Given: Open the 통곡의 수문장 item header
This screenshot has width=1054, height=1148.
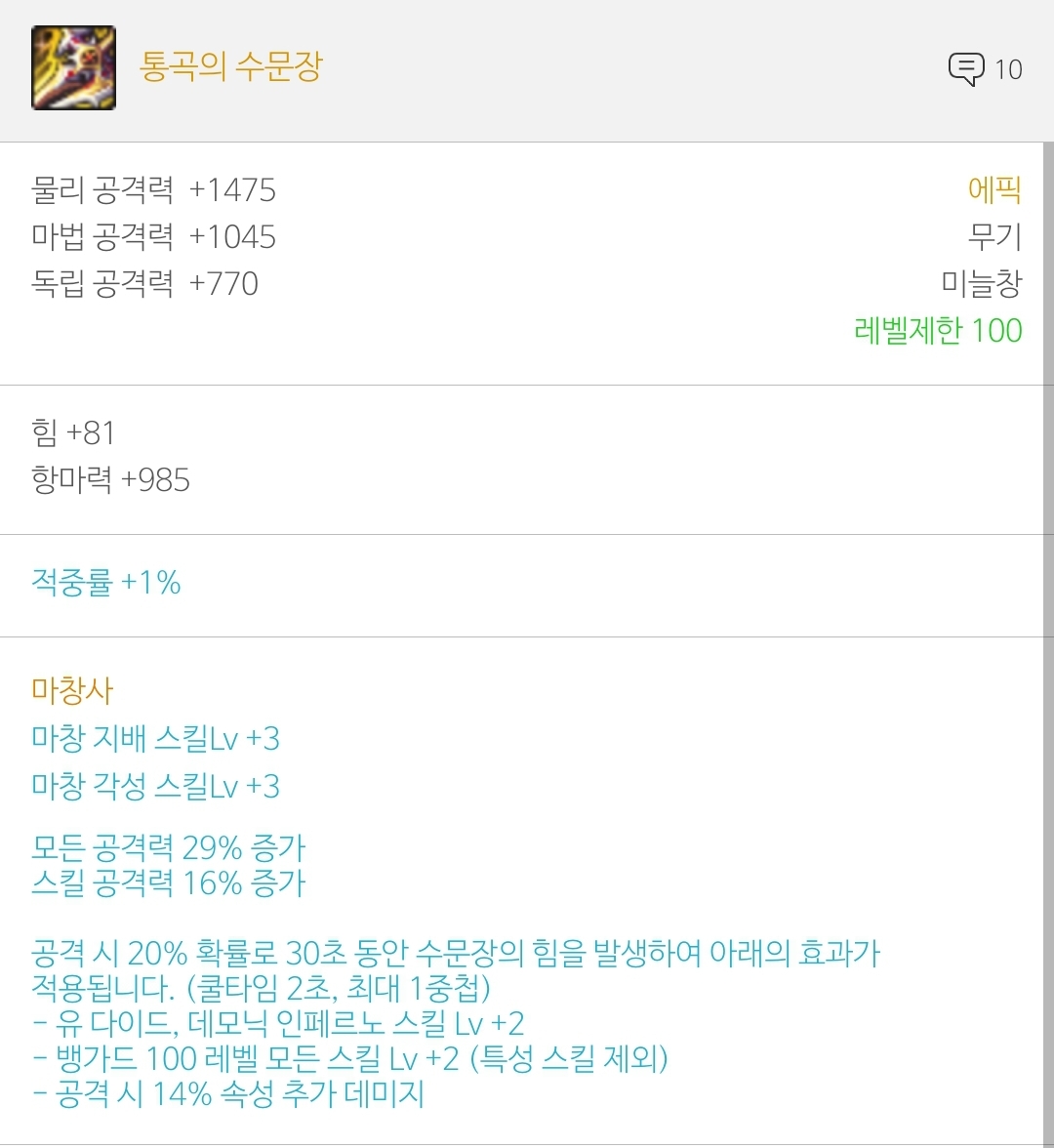Looking at the screenshot, I should 230,67.
